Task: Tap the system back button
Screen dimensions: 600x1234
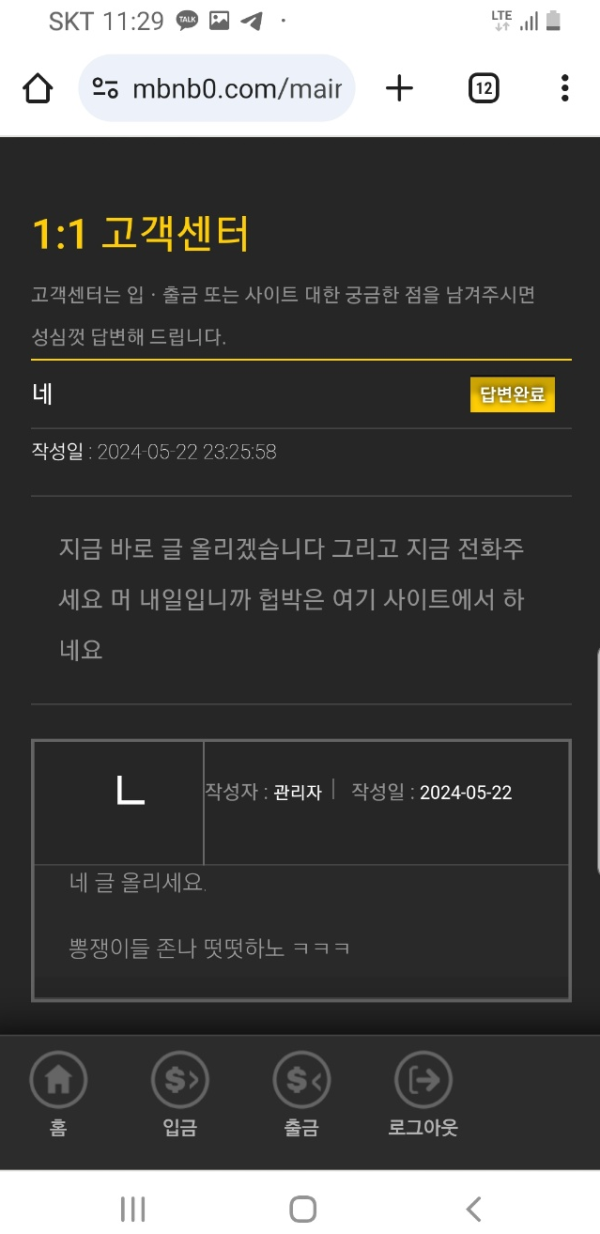Action: coord(474,1208)
